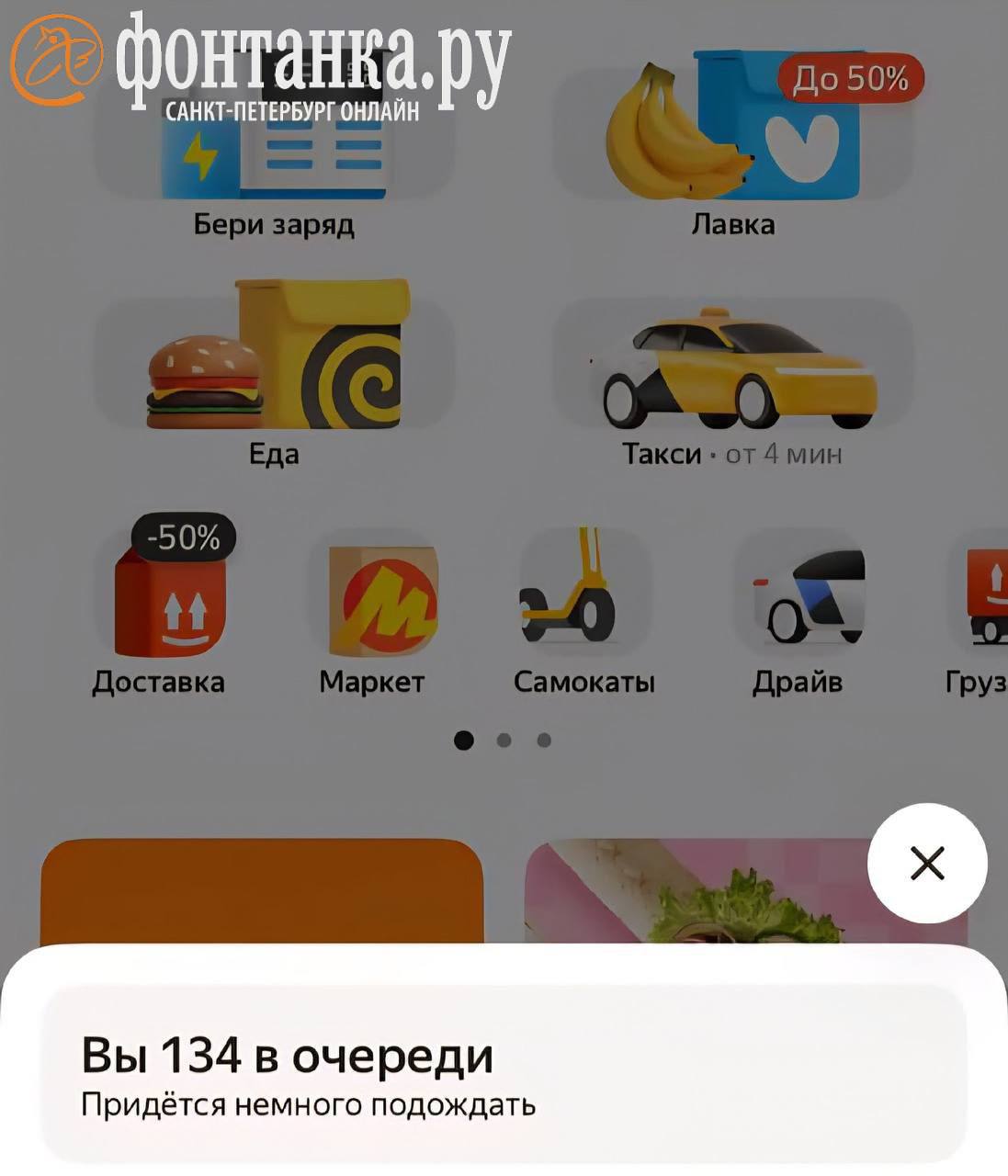Open the Бери заряд service tile

pos(274,147)
